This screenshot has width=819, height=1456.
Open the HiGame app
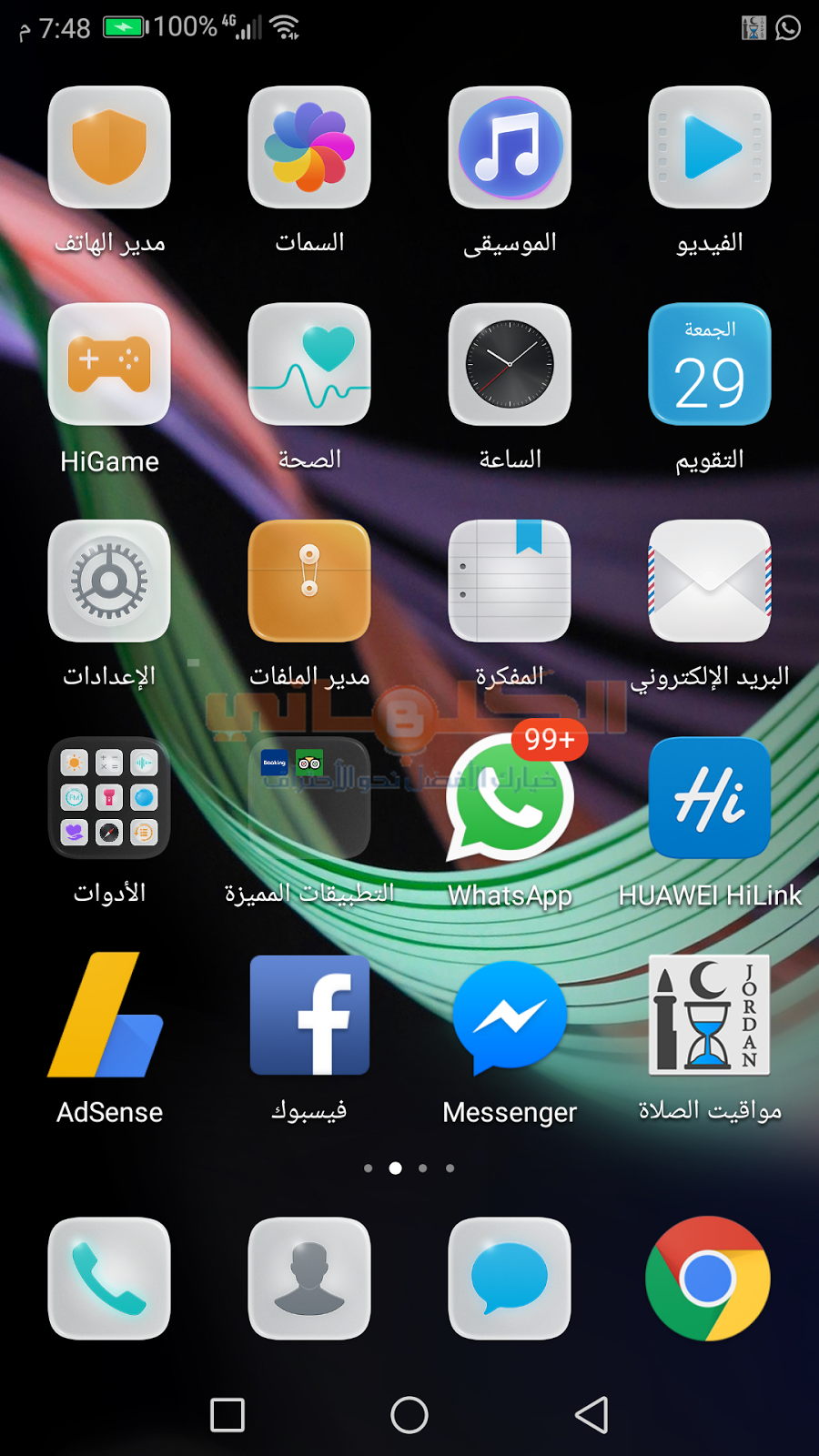(x=109, y=364)
